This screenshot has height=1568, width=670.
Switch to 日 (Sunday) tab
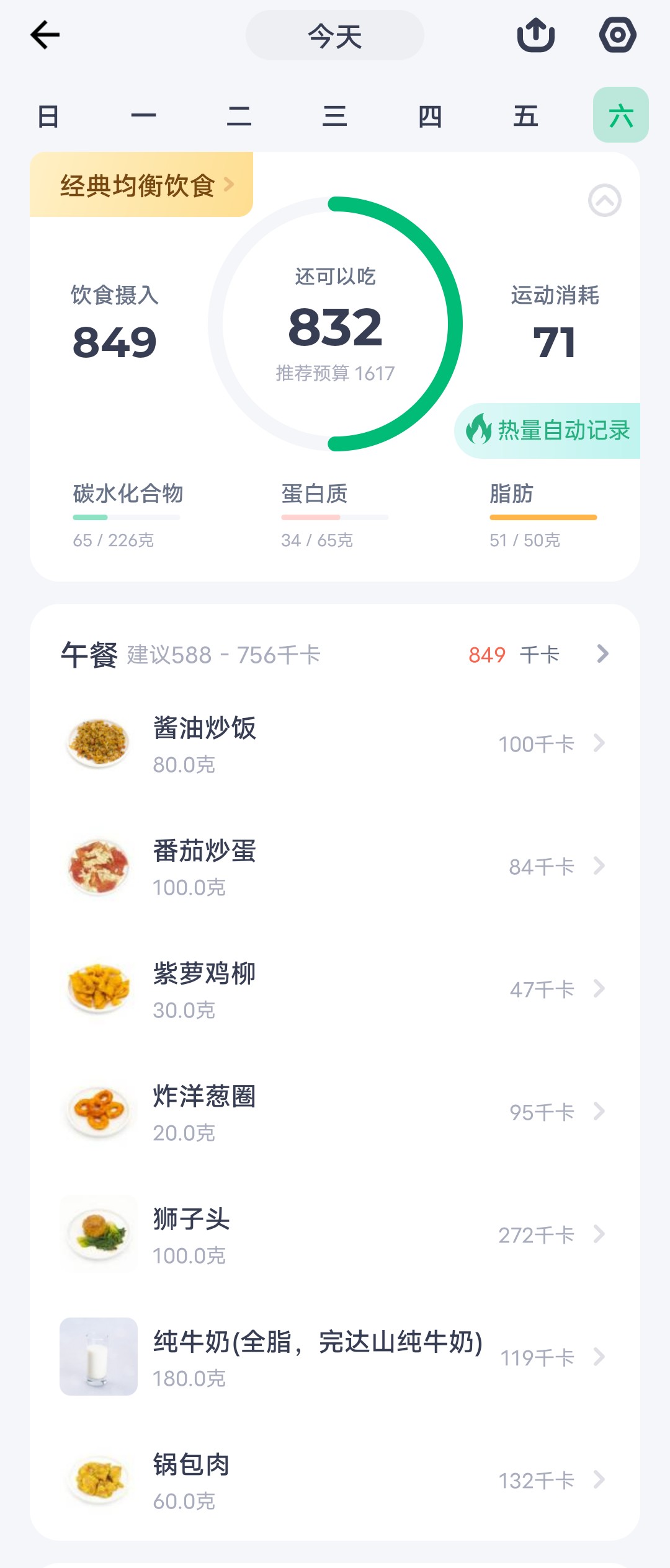click(48, 116)
